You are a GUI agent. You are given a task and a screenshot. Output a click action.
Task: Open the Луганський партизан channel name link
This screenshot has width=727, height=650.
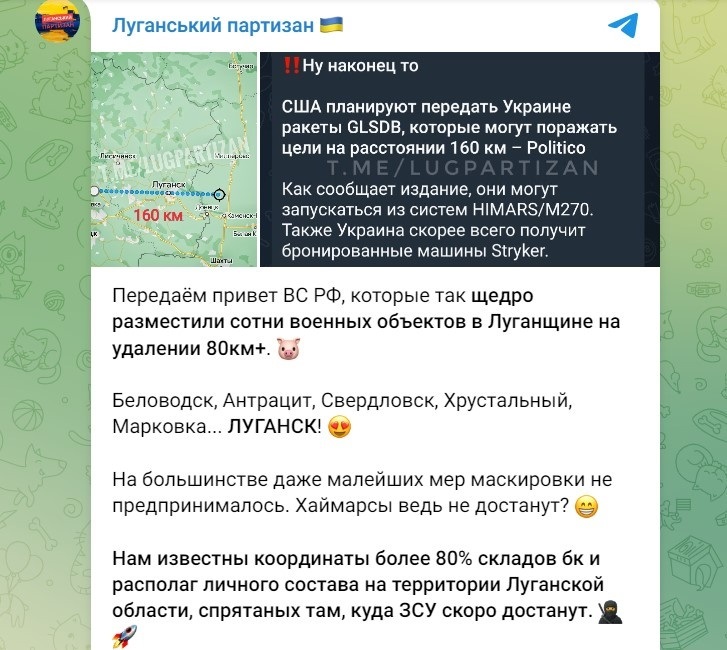pos(212,24)
